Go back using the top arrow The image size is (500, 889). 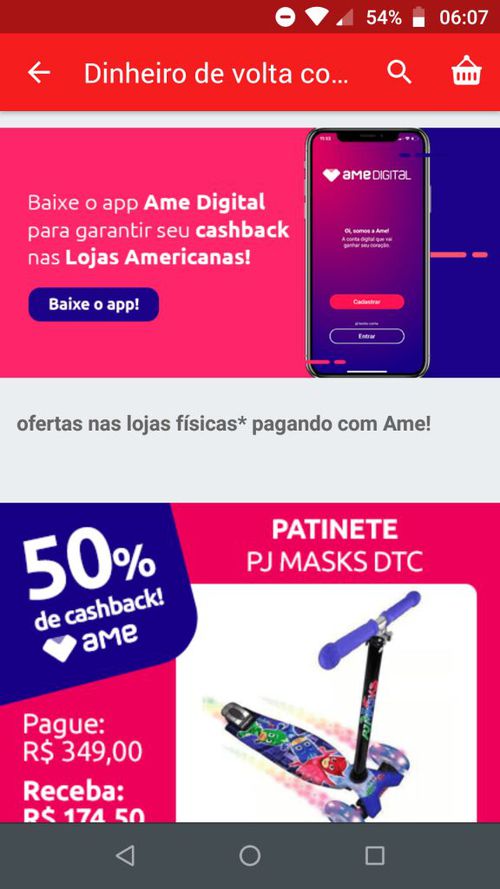pos(39,73)
